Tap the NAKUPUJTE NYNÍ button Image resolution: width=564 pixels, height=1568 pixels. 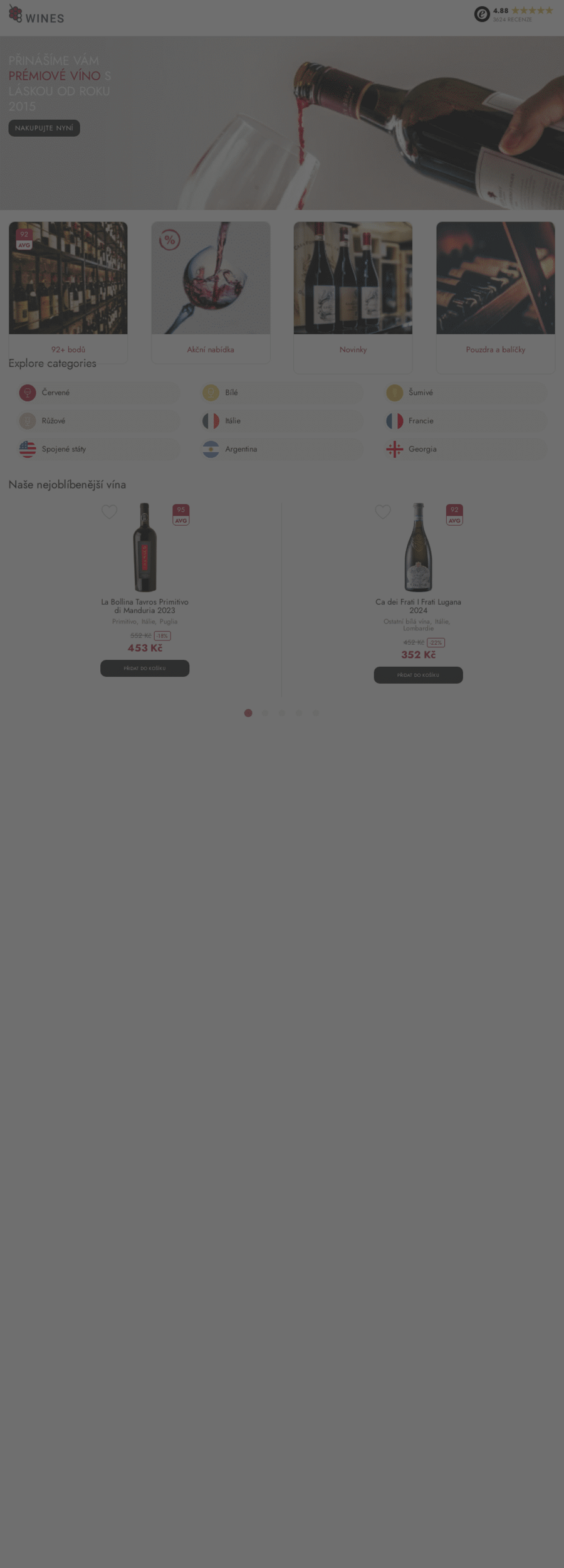tap(44, 128)
